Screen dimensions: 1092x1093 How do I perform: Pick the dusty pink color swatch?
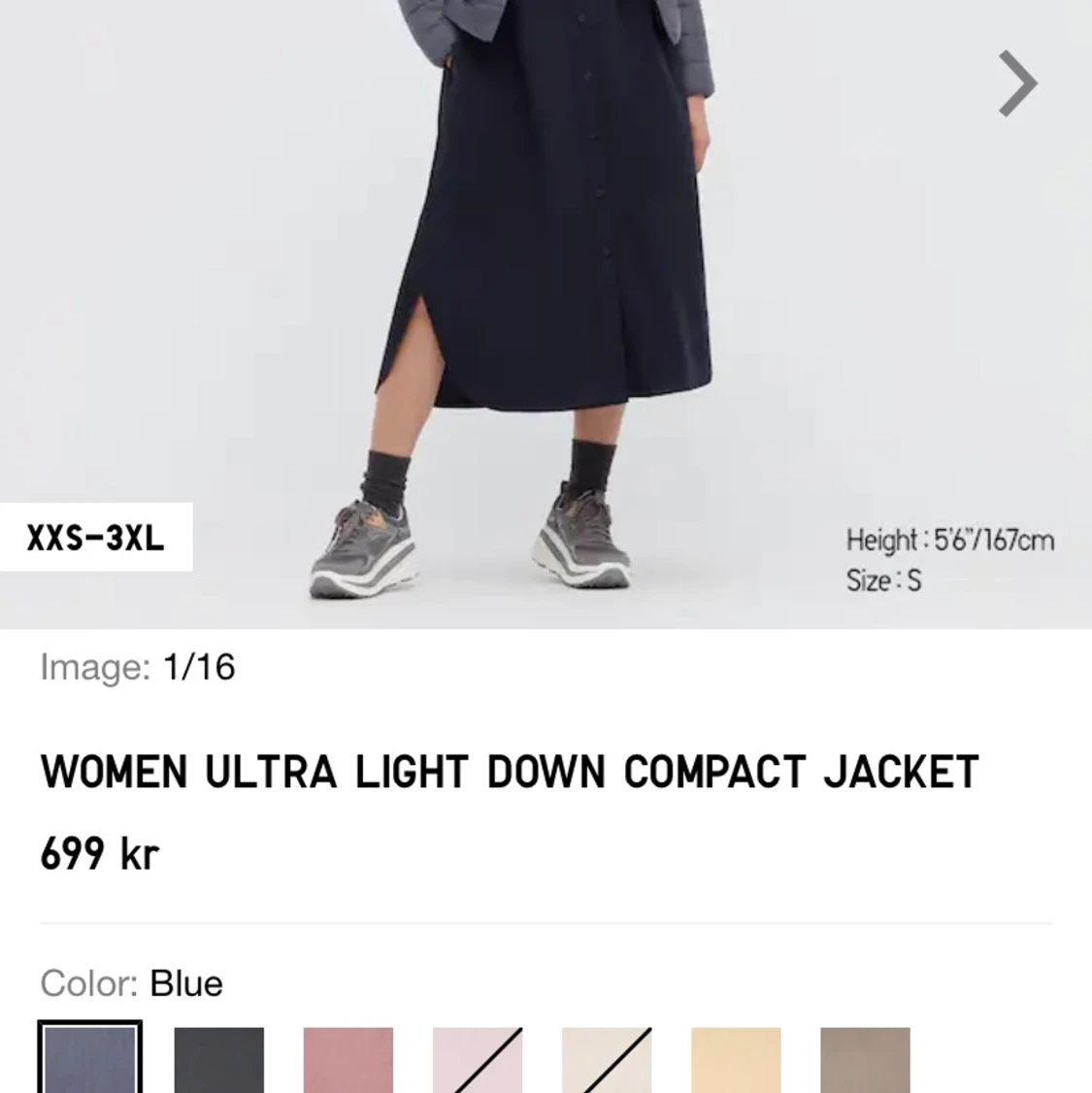click(x=348, y=1059)
